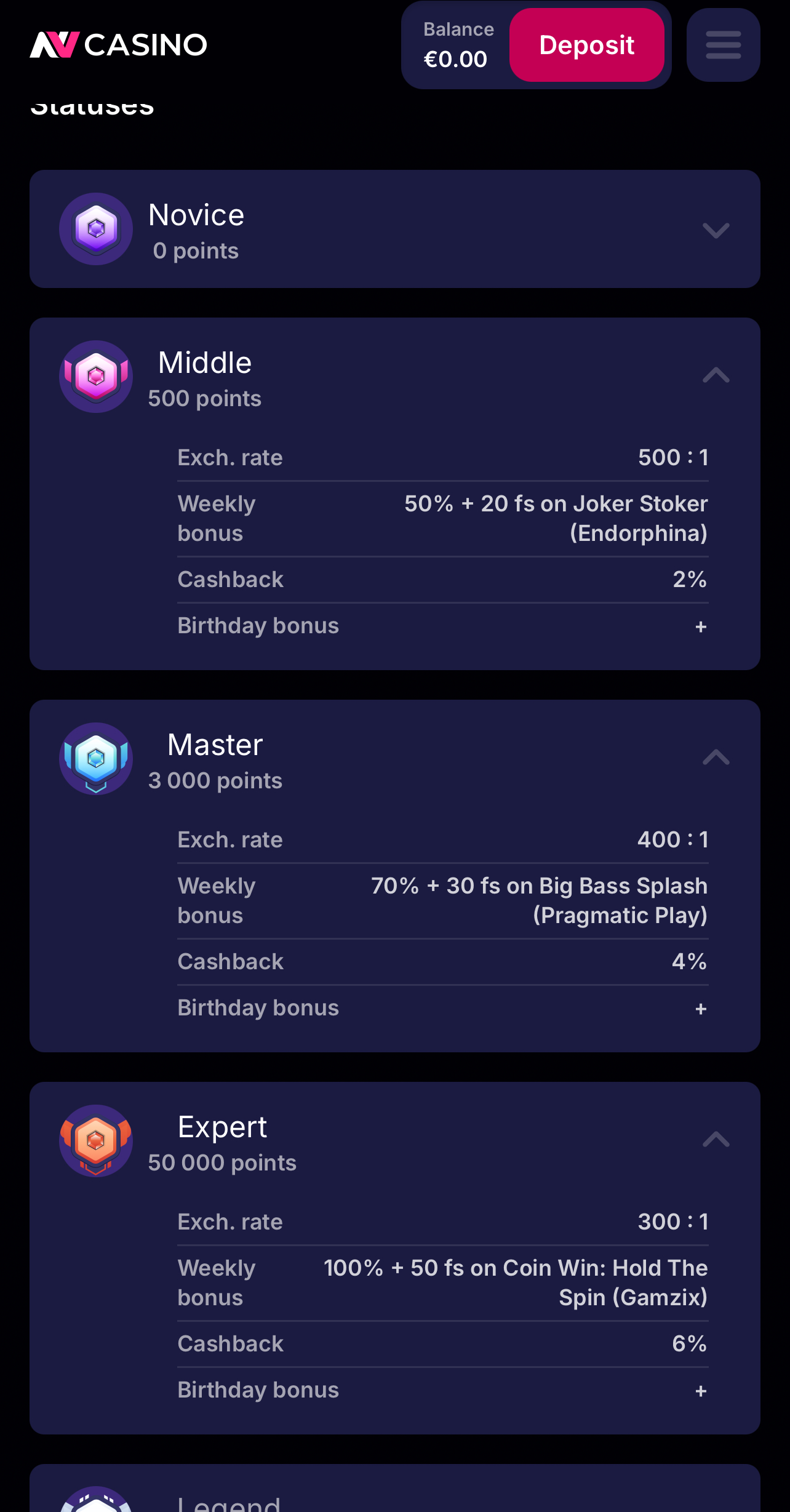Viewport: 790px width, 1512px height.
Task: Collapse the Master status card
Action: (716, 757)
